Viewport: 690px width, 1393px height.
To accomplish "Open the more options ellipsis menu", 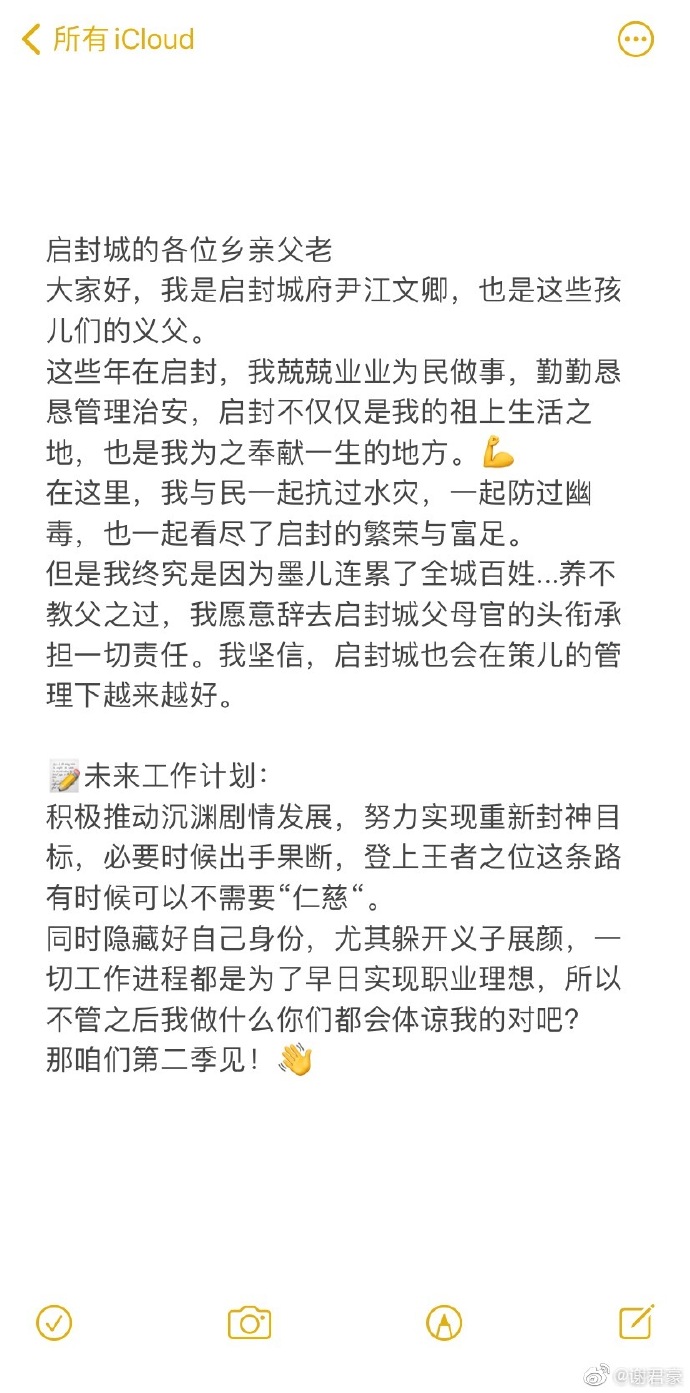I will [637, 40].
